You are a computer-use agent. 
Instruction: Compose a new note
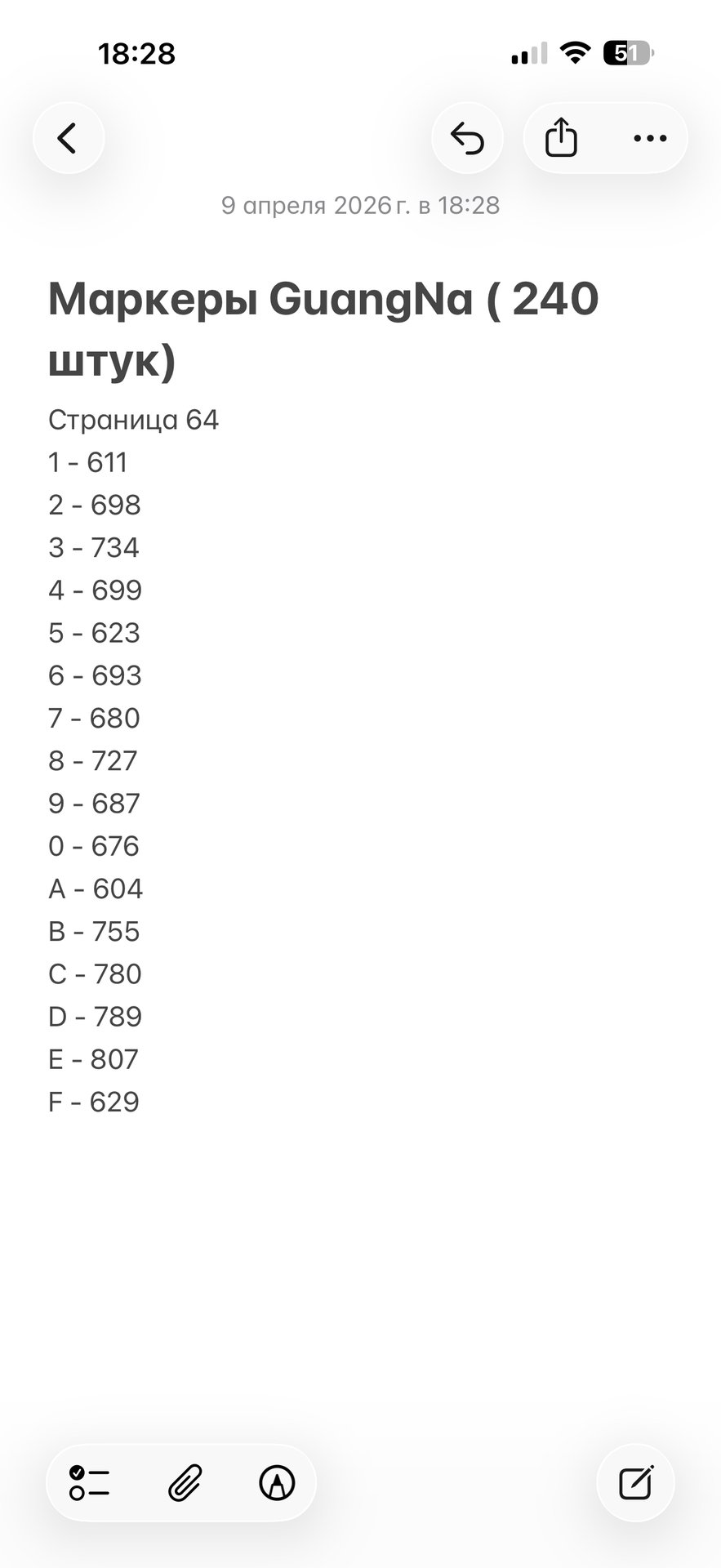[x=635, y=1482]
